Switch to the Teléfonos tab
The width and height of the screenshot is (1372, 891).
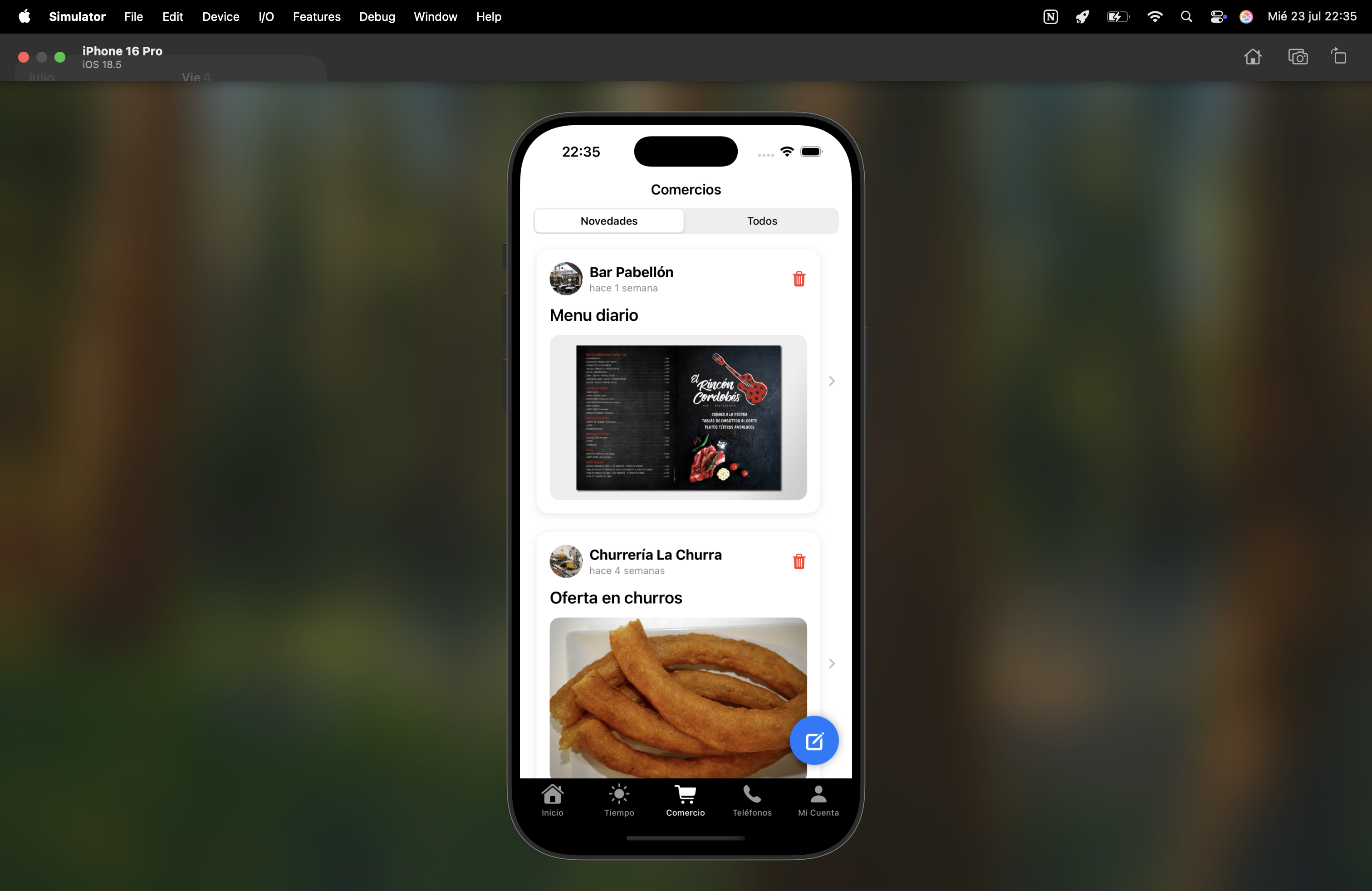click(x=752, y=801)
